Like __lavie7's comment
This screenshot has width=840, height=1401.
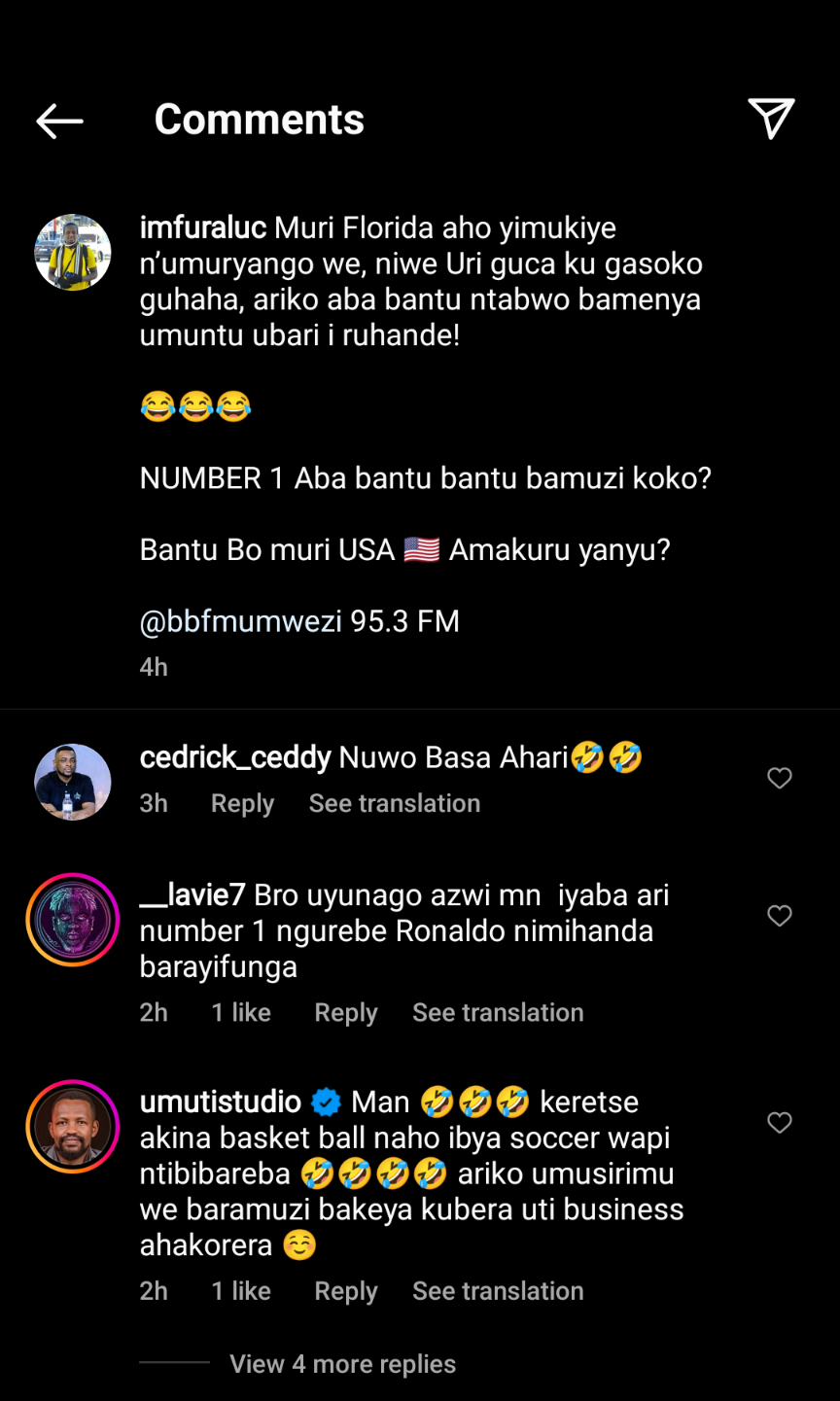pyautogui.click(x=779, y=916)
